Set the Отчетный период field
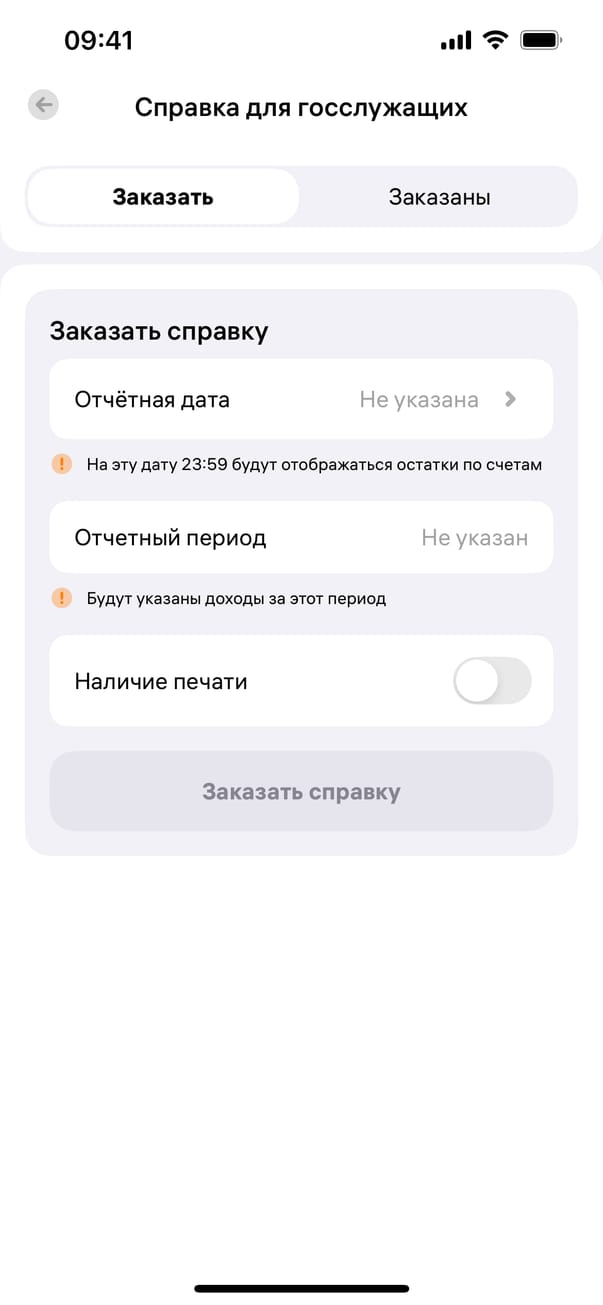 (x=301, y=538)
